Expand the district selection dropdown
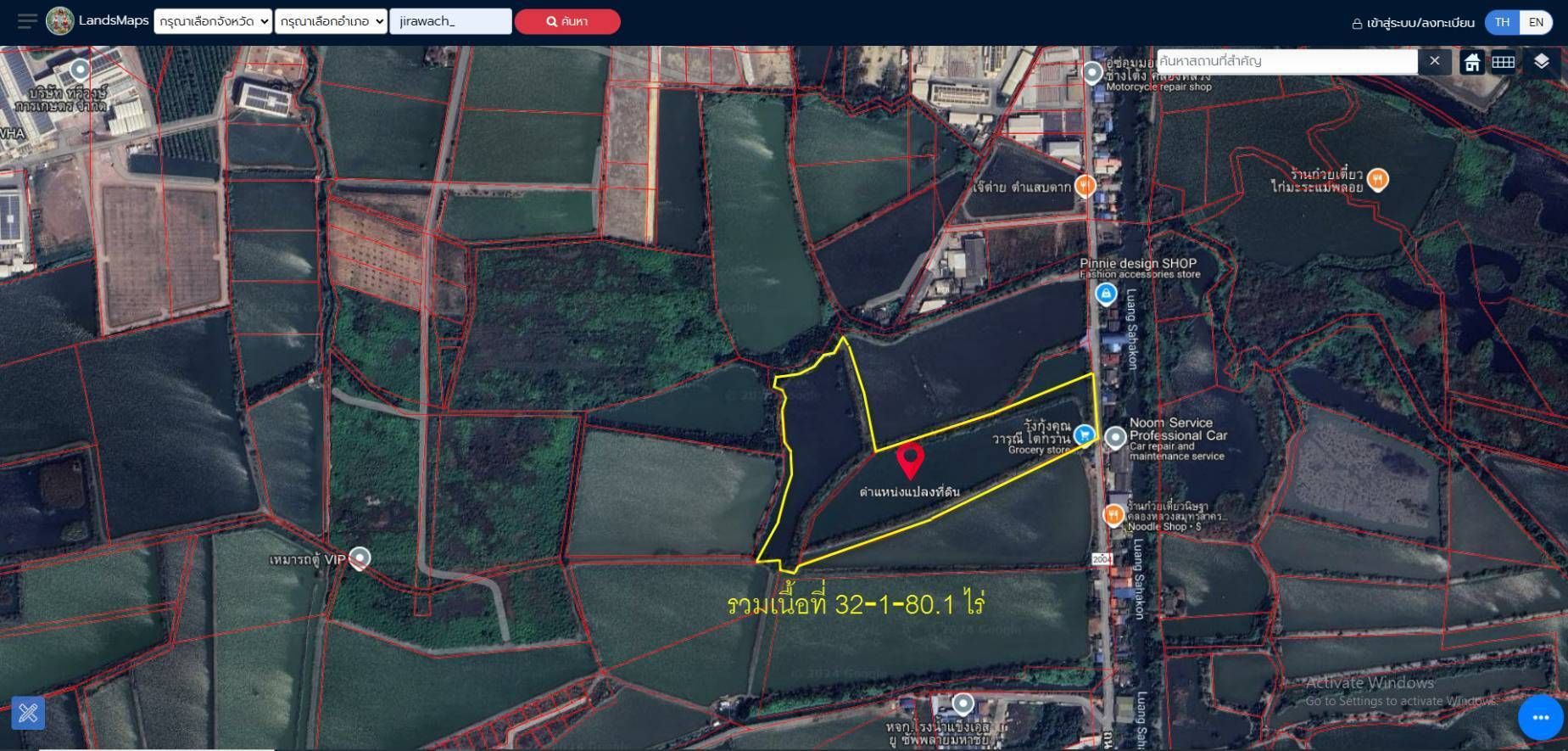Screen dimensions: 1568x751 point(331,21)
